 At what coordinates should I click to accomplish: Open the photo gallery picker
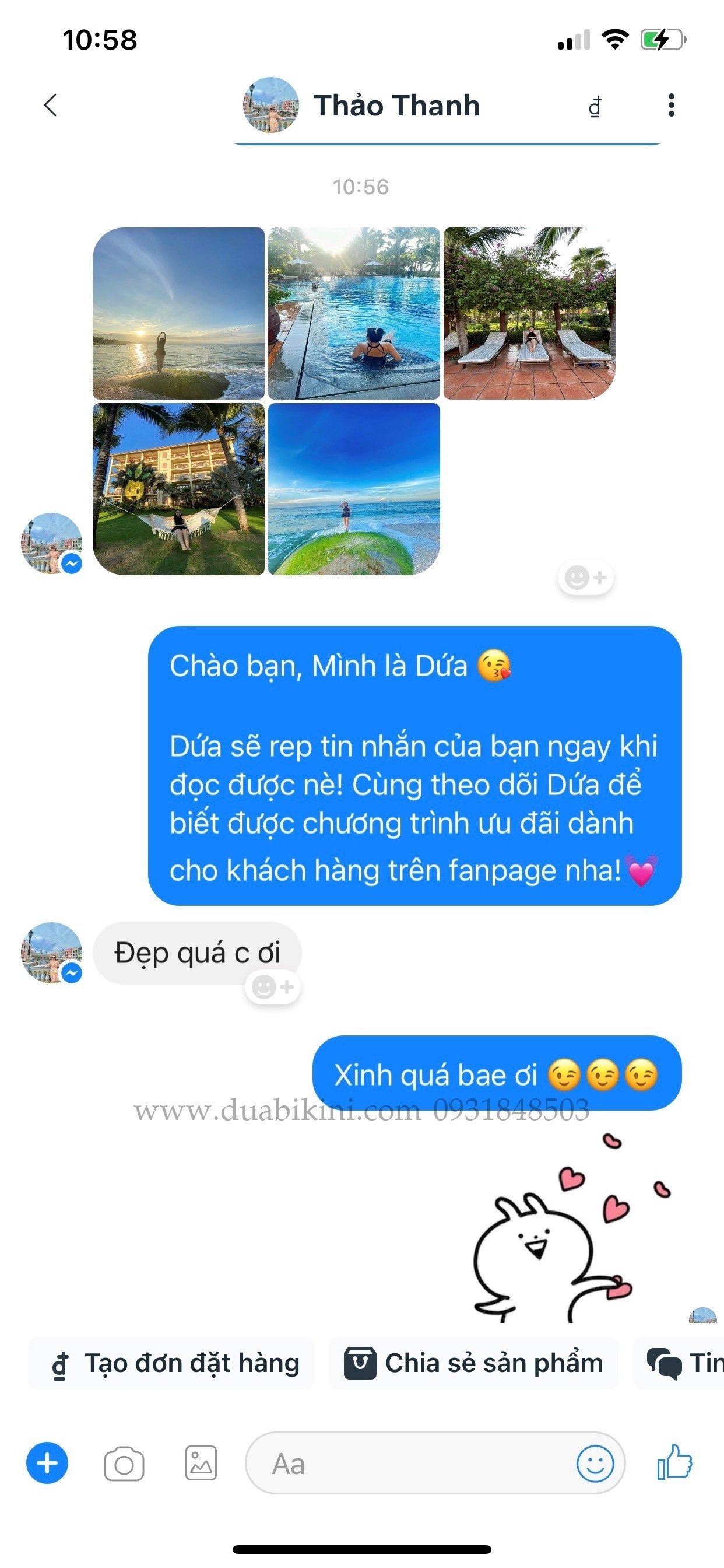pyautogui.click(x=201, y=1464)
